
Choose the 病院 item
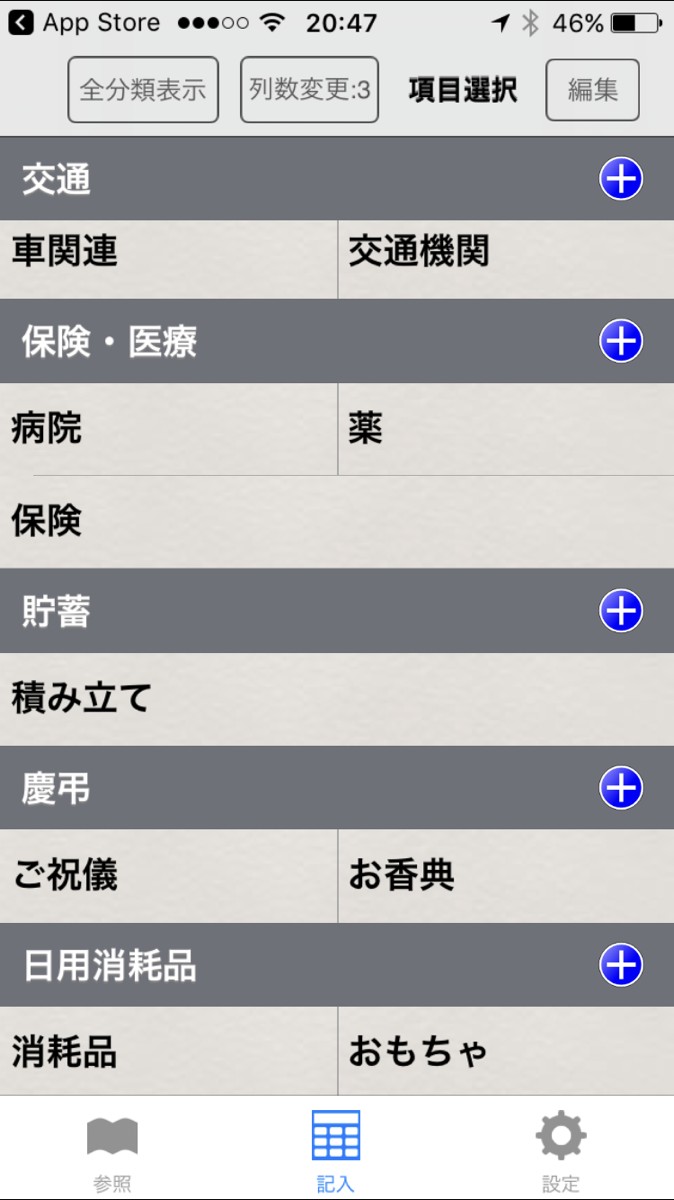[x=168, y=429]
